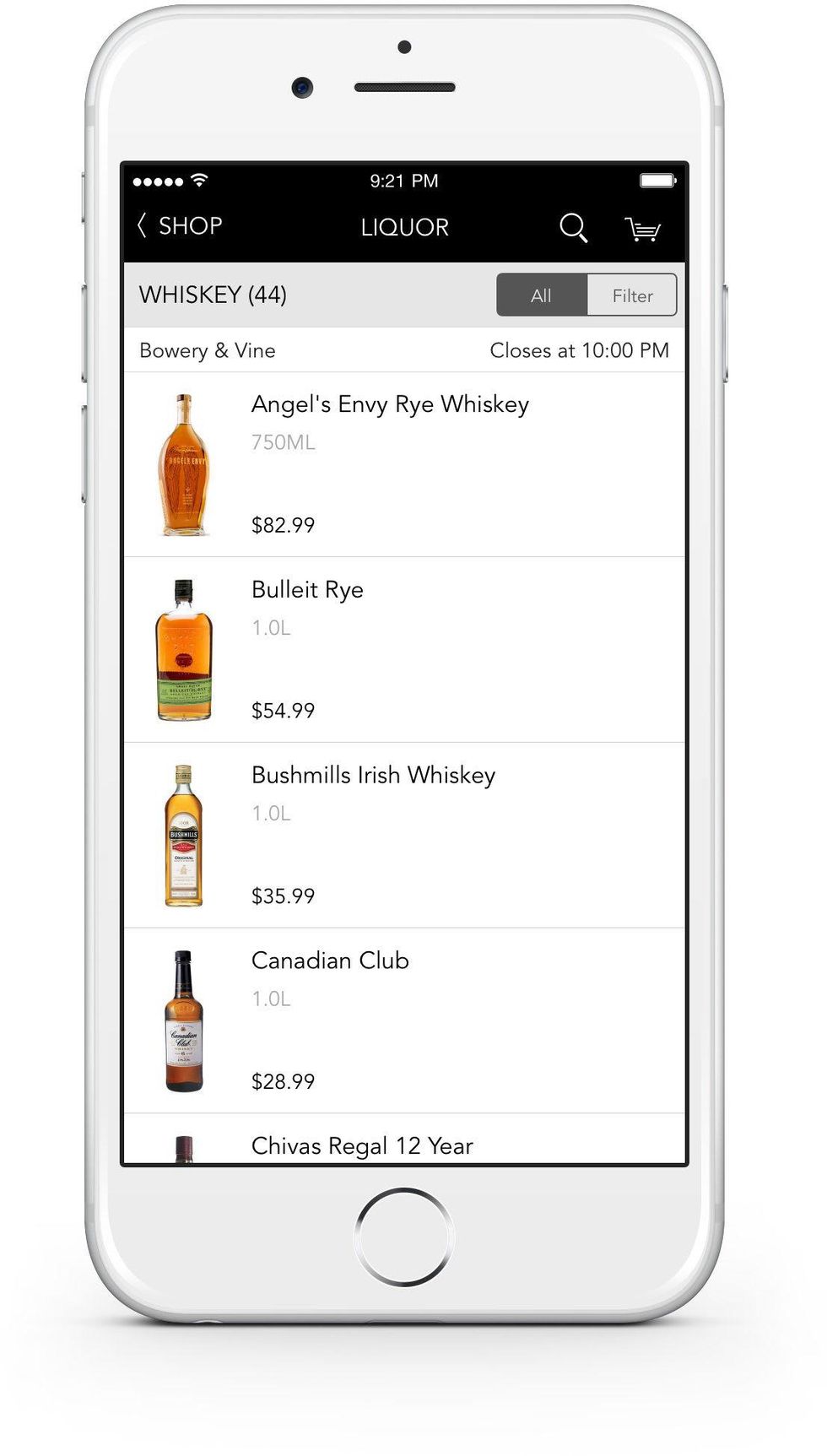Tap the Bulleit Rye bottle image
Screen dimensions: 827x1456
click(x=181, y=648)
